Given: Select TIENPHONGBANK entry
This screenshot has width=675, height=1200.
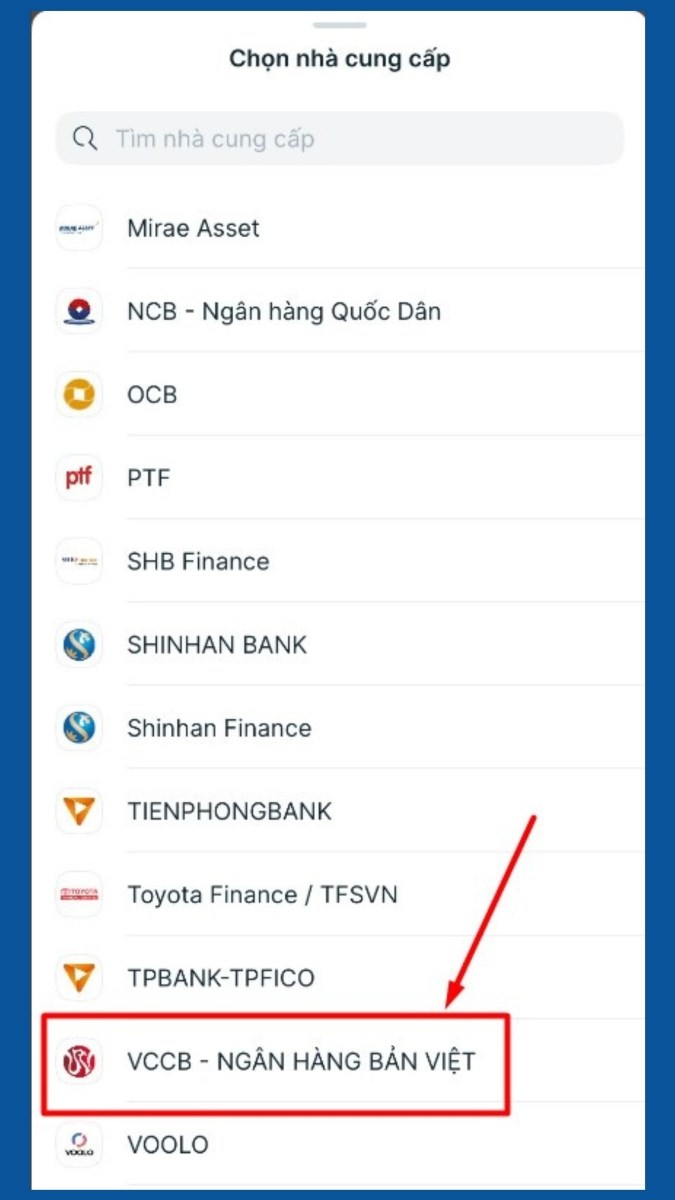Looking at the screenshot, I should [x=229, y=811].
